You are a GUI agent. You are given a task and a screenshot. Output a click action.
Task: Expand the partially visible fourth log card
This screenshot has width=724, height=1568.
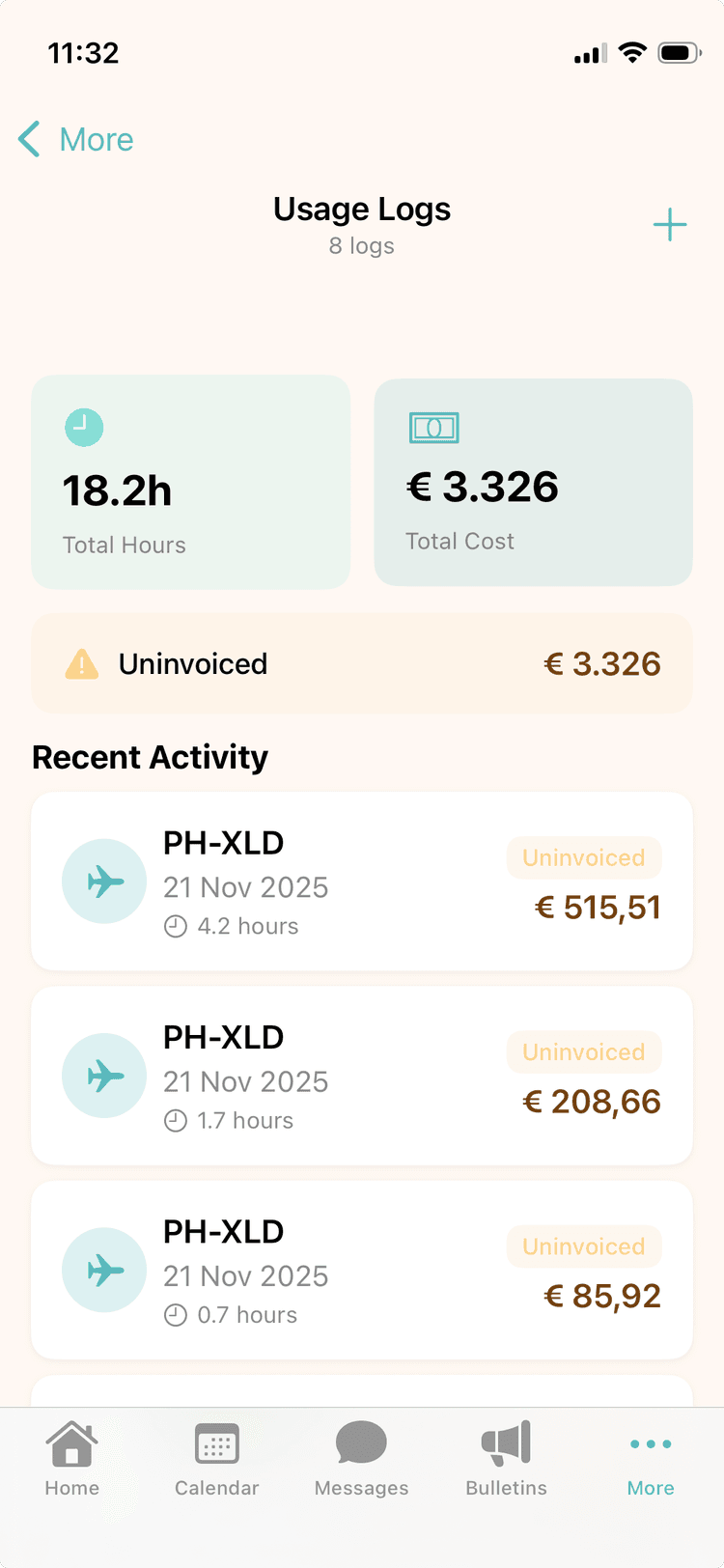362,1390
